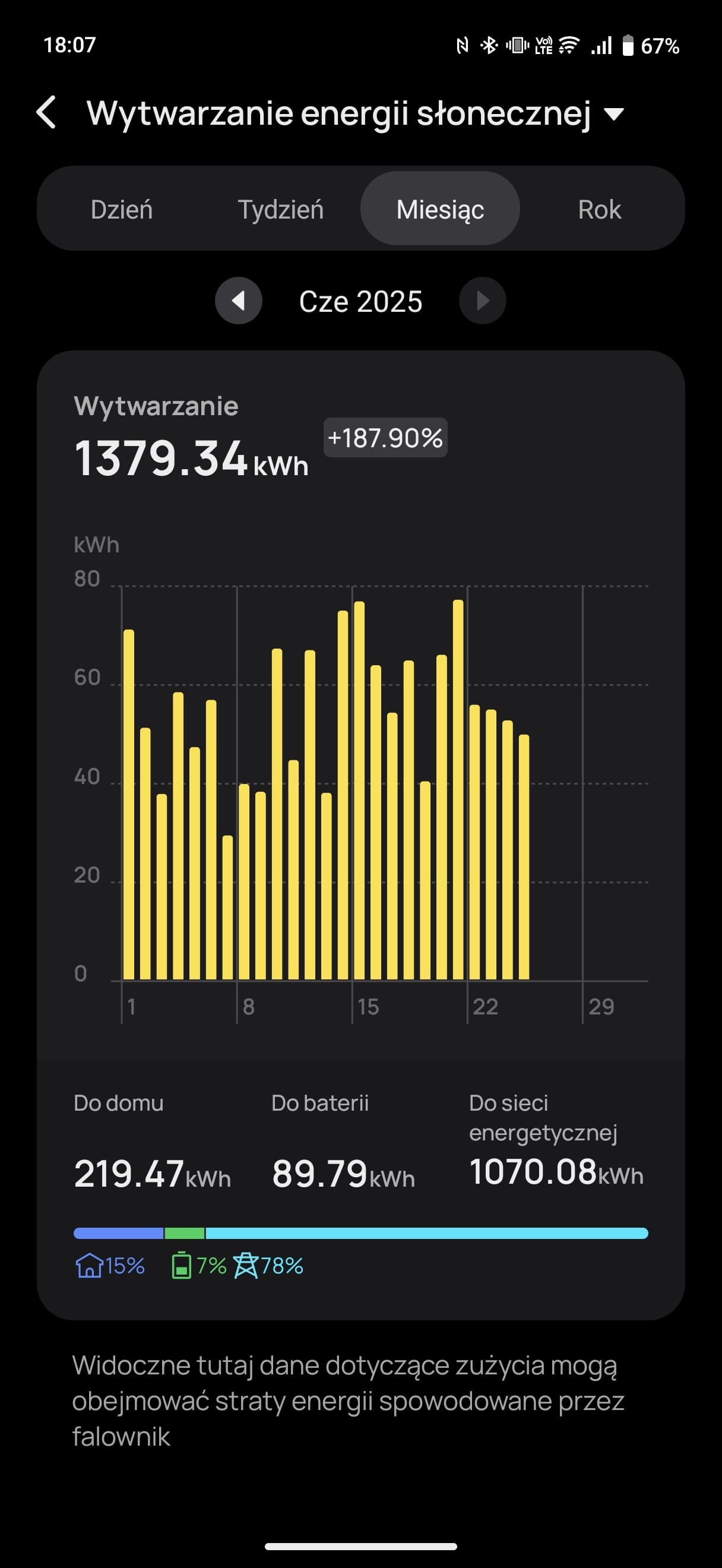Go back using the top-left arrow
Image resolution: width=722 pixels, height=1568 pixels.
pyautogui.click(x=47, y=113)
